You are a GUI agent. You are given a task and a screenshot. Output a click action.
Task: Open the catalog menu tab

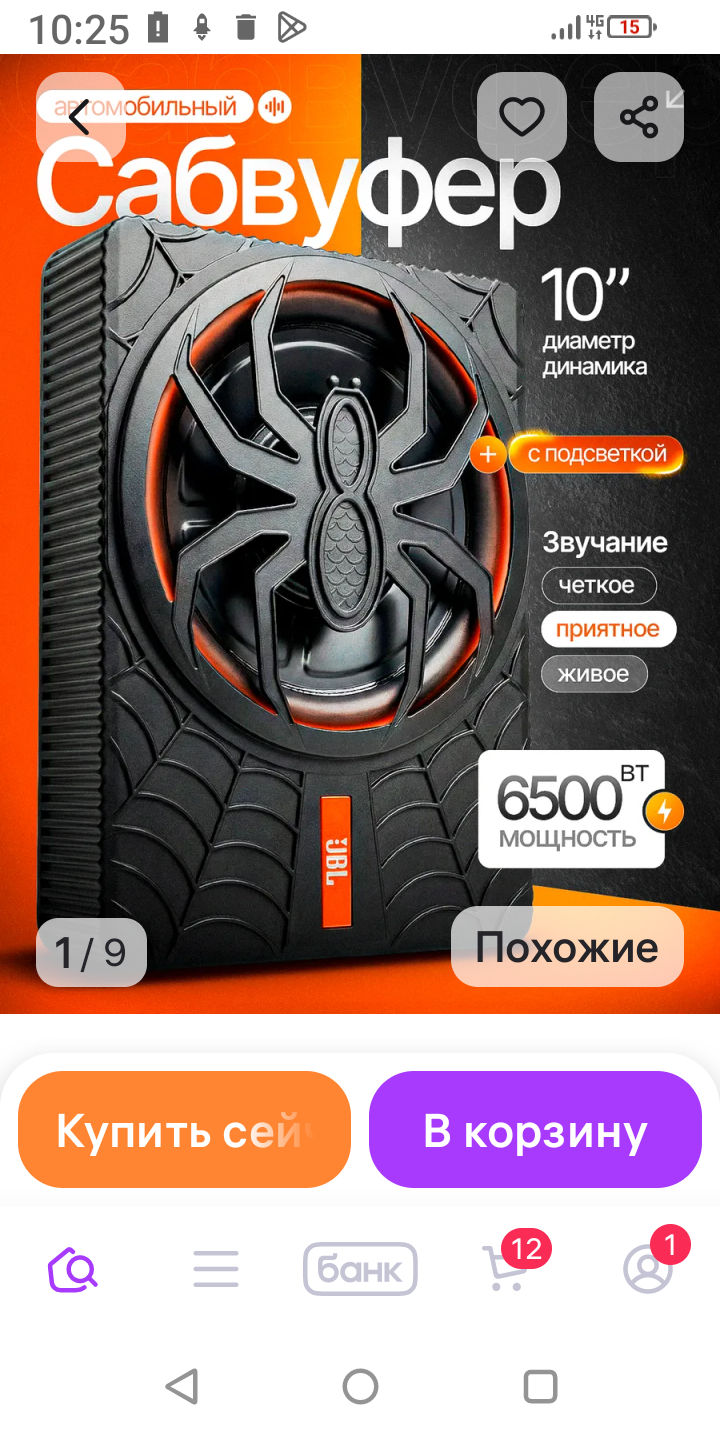click(216, 1270)
